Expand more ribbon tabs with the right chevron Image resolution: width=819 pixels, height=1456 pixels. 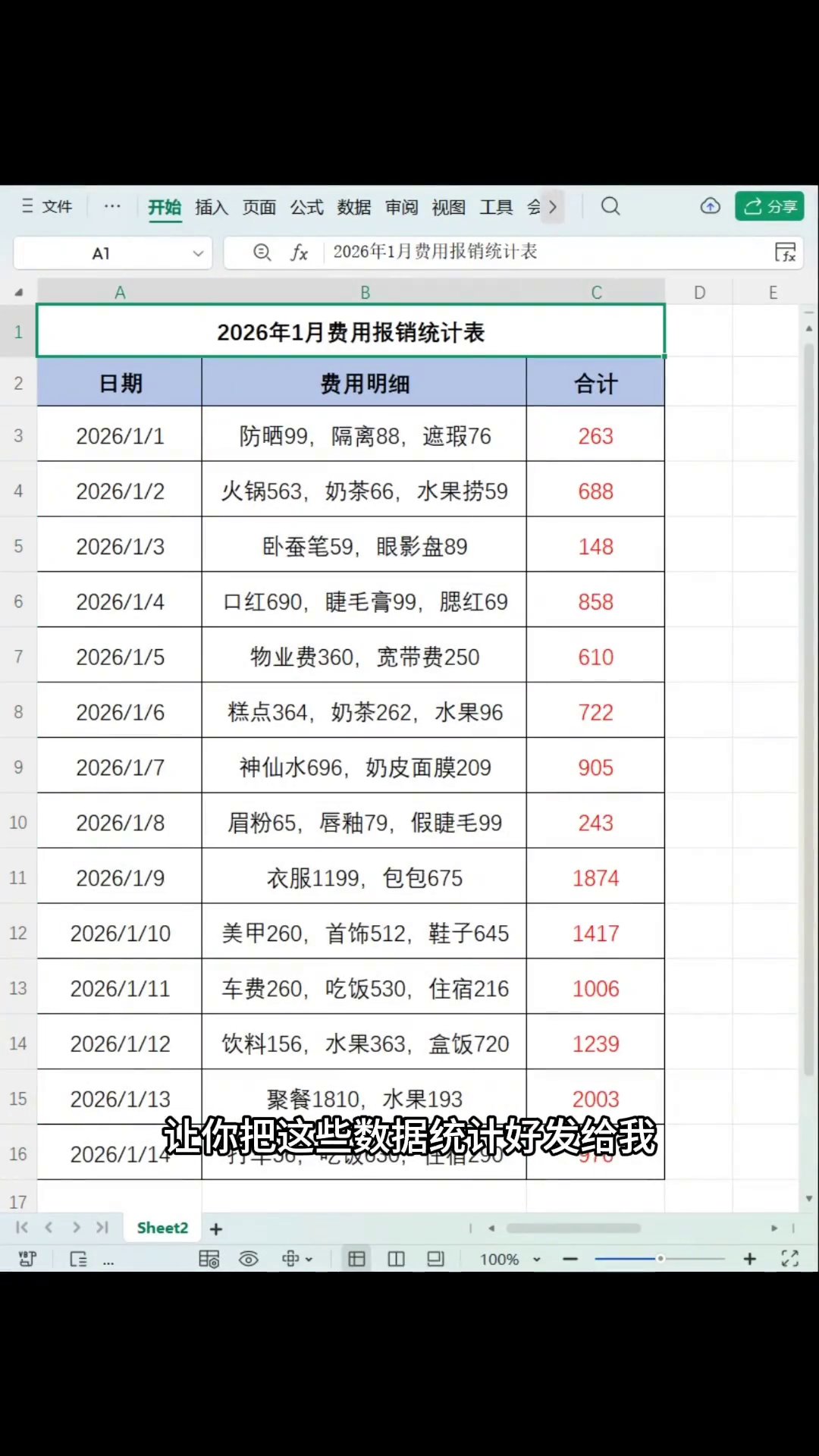[553, 206]
